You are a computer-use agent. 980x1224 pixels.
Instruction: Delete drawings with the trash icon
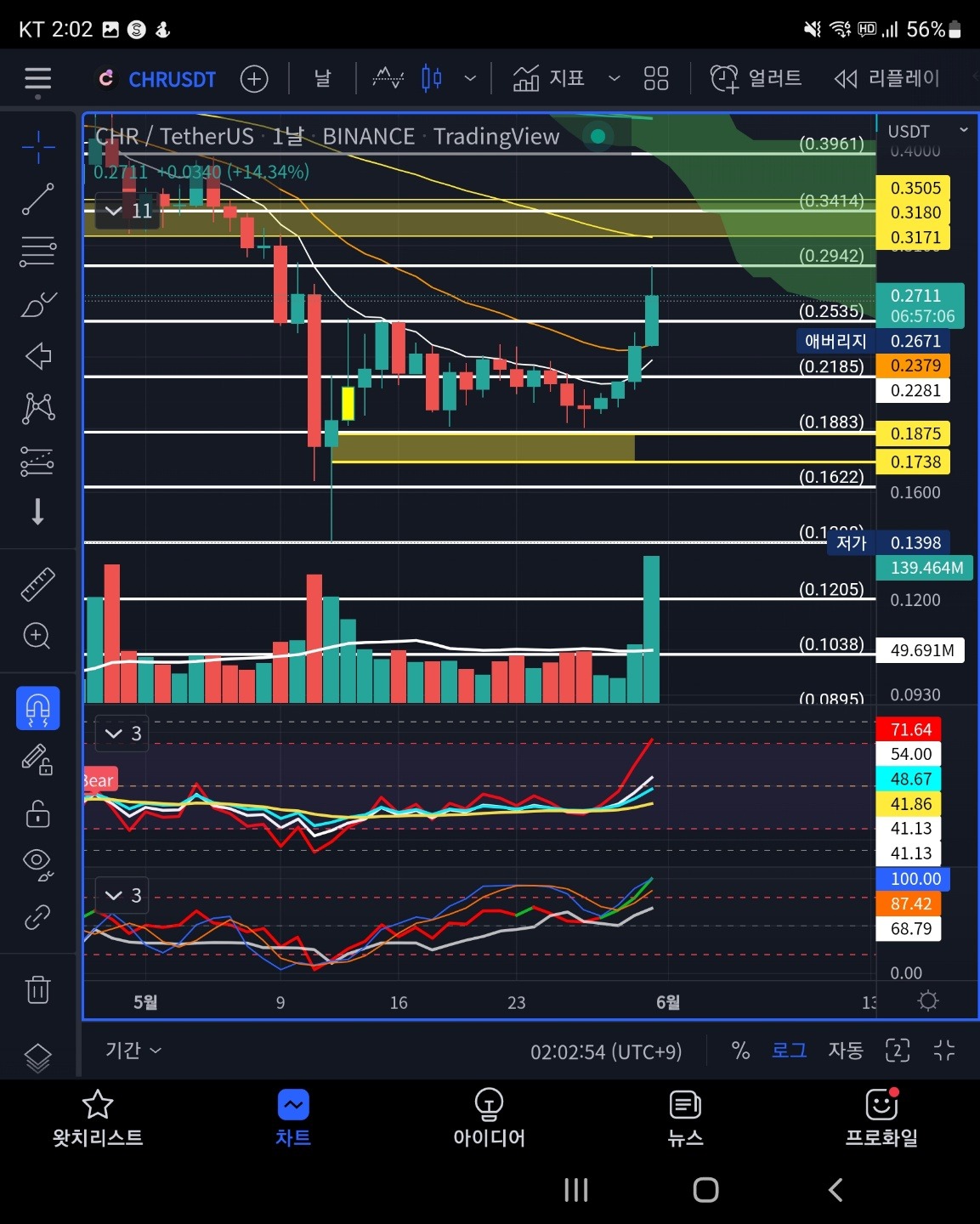click(37, 989)
